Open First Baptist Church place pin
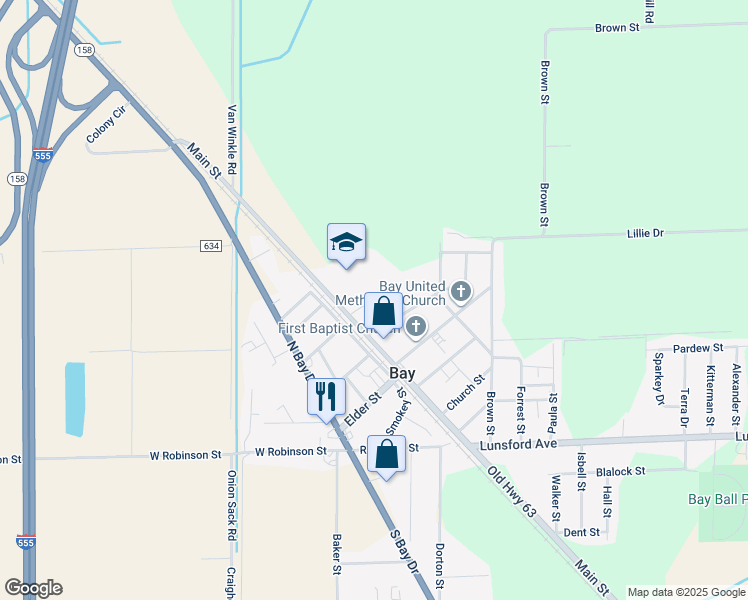748x600 pixels. pos(416,327)
